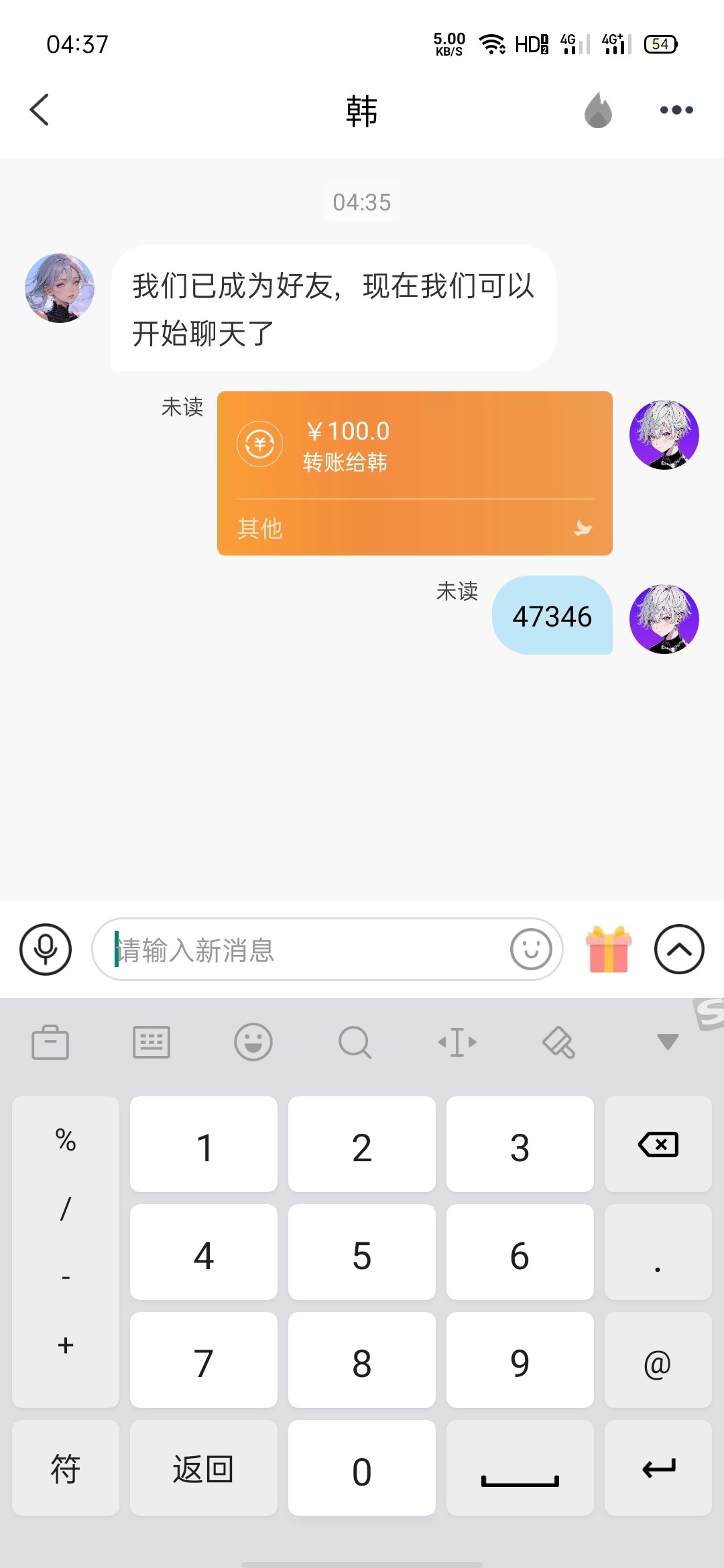The width and height of the screenshot is (724, 1568).
Task: Open the emoji picker in message box
Action: pos(531,949)
